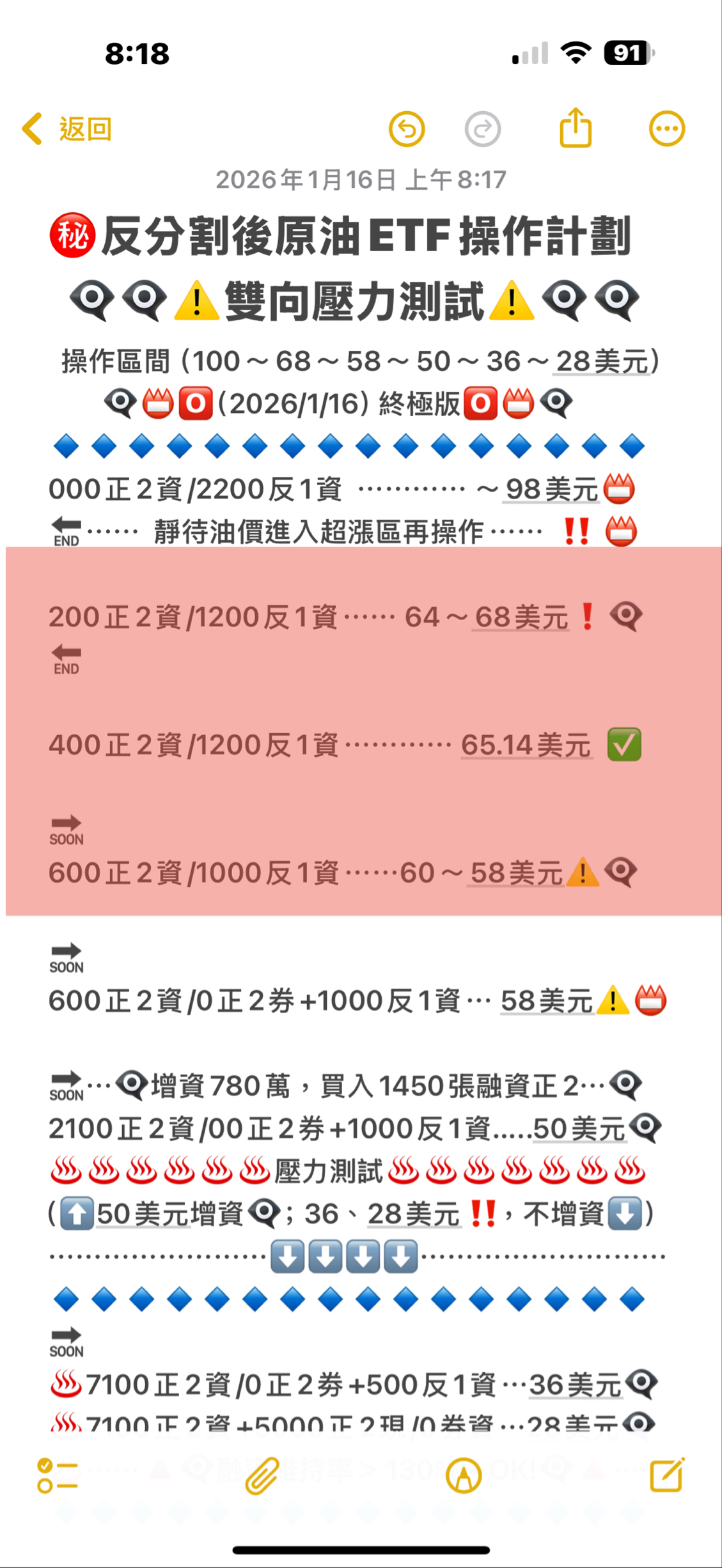The image size is (722, 1568).
Task: Tap the home indicator bar
Action: pos(361,1549)
